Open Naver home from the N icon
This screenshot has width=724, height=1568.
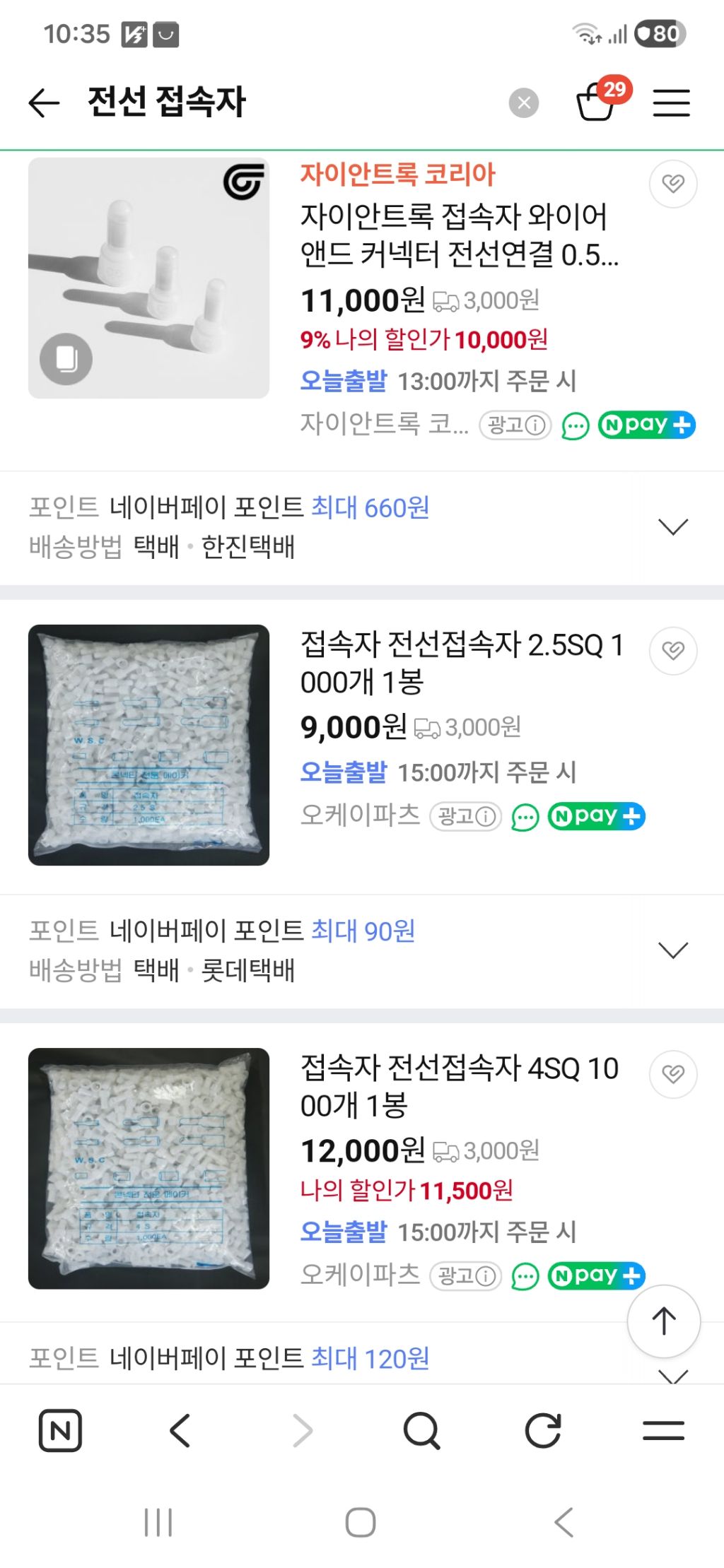tap(60, 1431)
